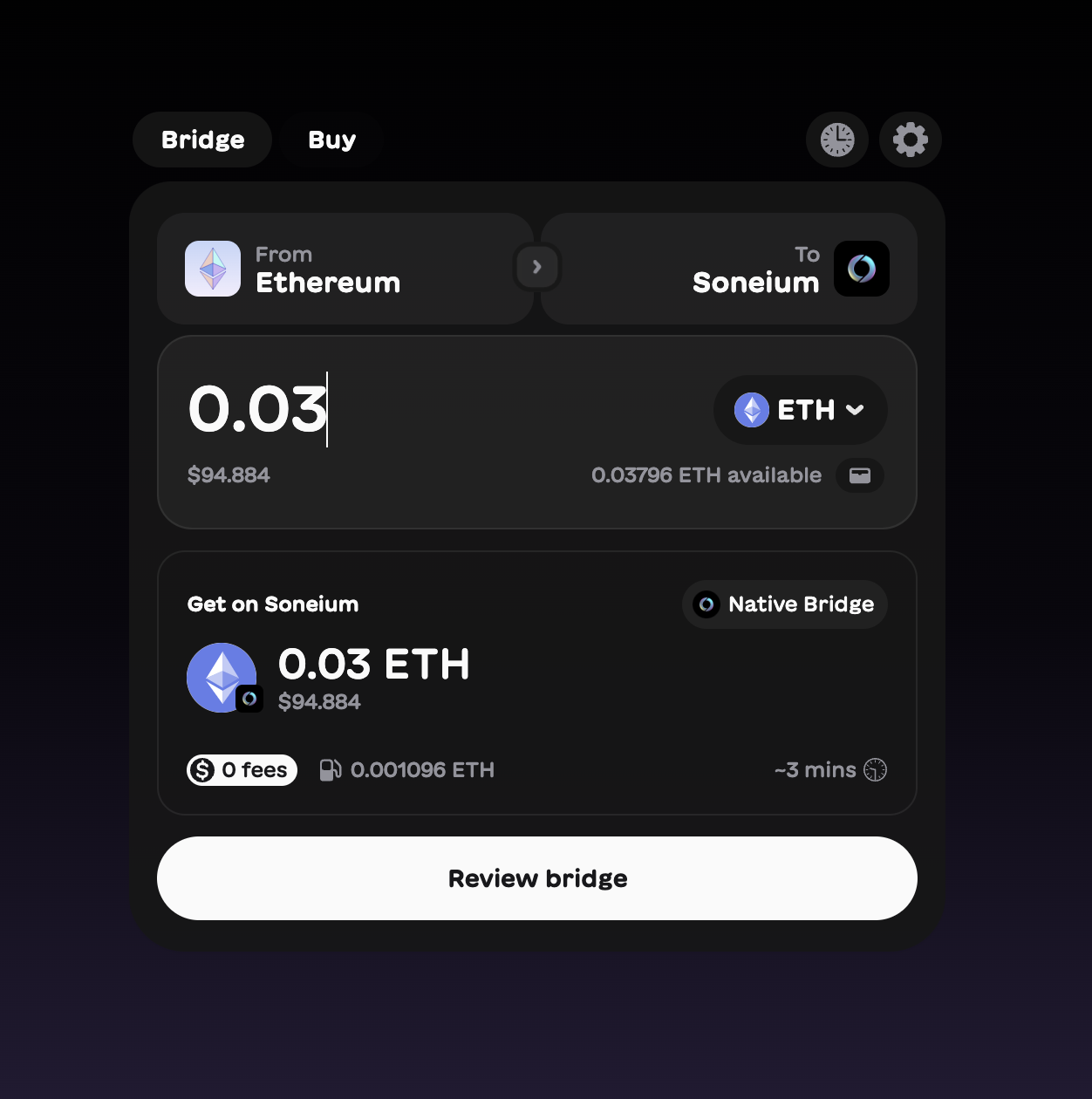This screenshot has width=1092, height=1099.
Task: Tap the 0 fees badge
Action: point(242,770)
